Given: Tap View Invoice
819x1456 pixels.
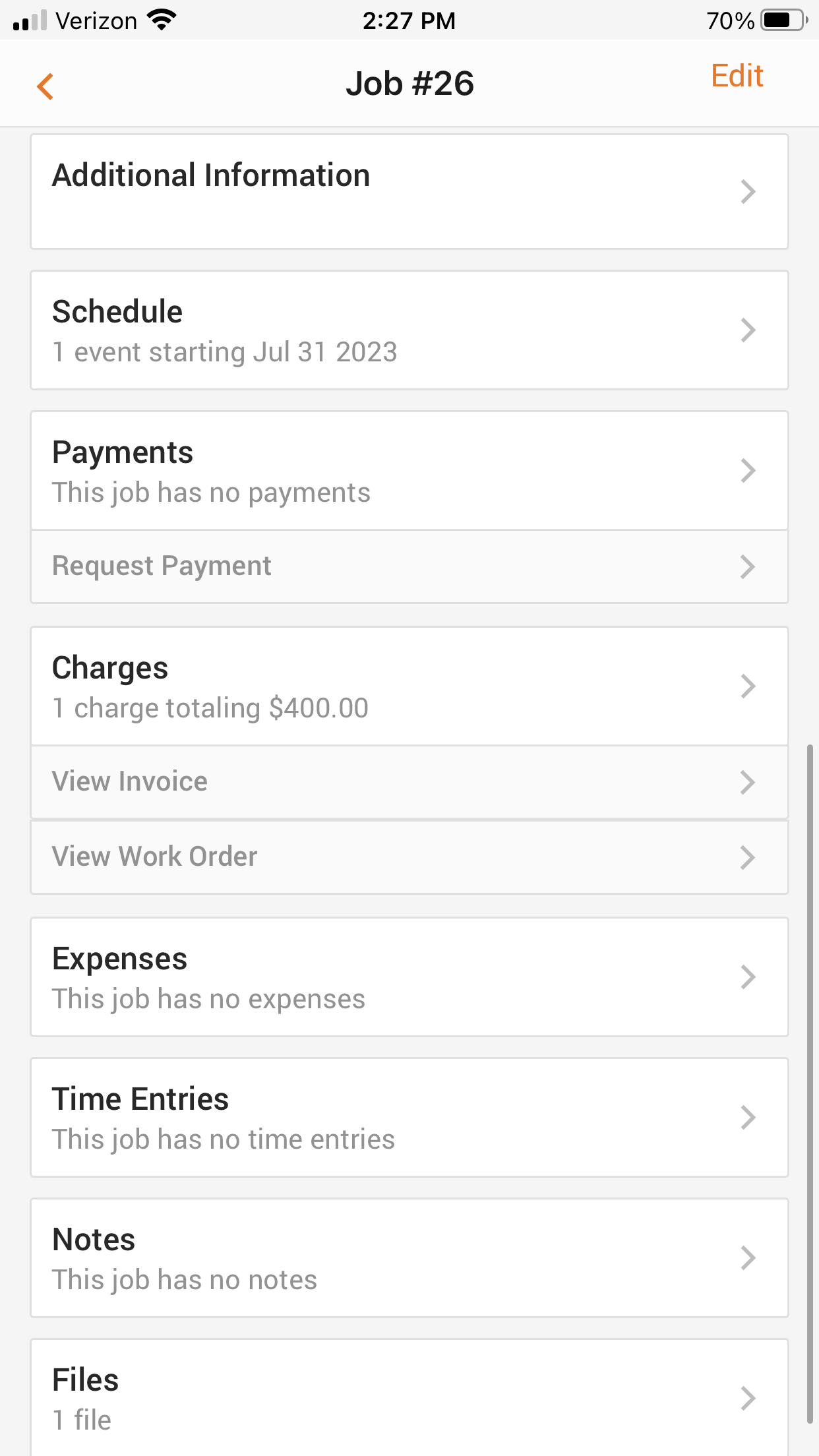Looking at the screenshot, I should tap(409, 782).
